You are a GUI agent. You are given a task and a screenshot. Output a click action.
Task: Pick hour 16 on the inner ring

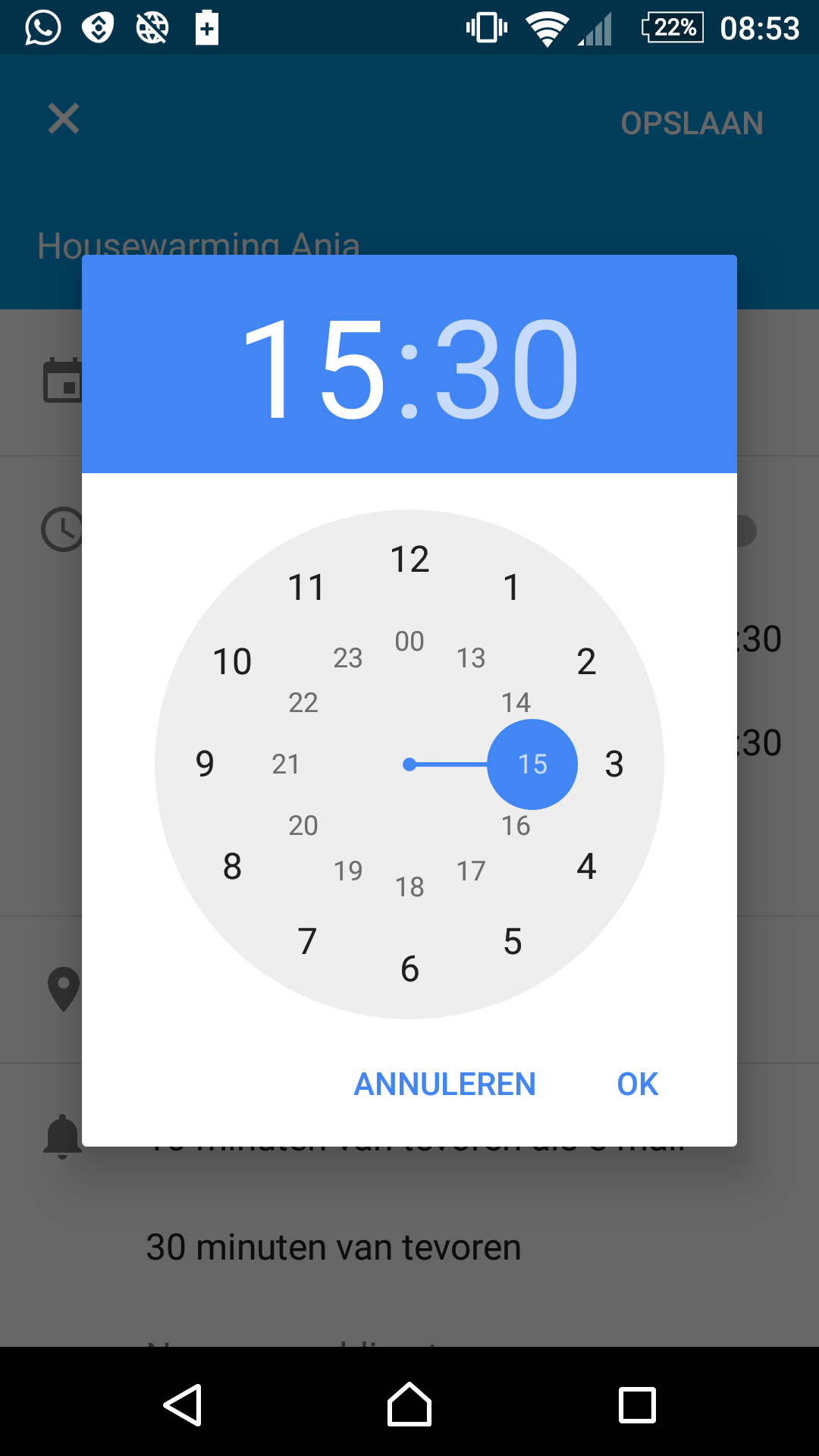coord(516,825)
